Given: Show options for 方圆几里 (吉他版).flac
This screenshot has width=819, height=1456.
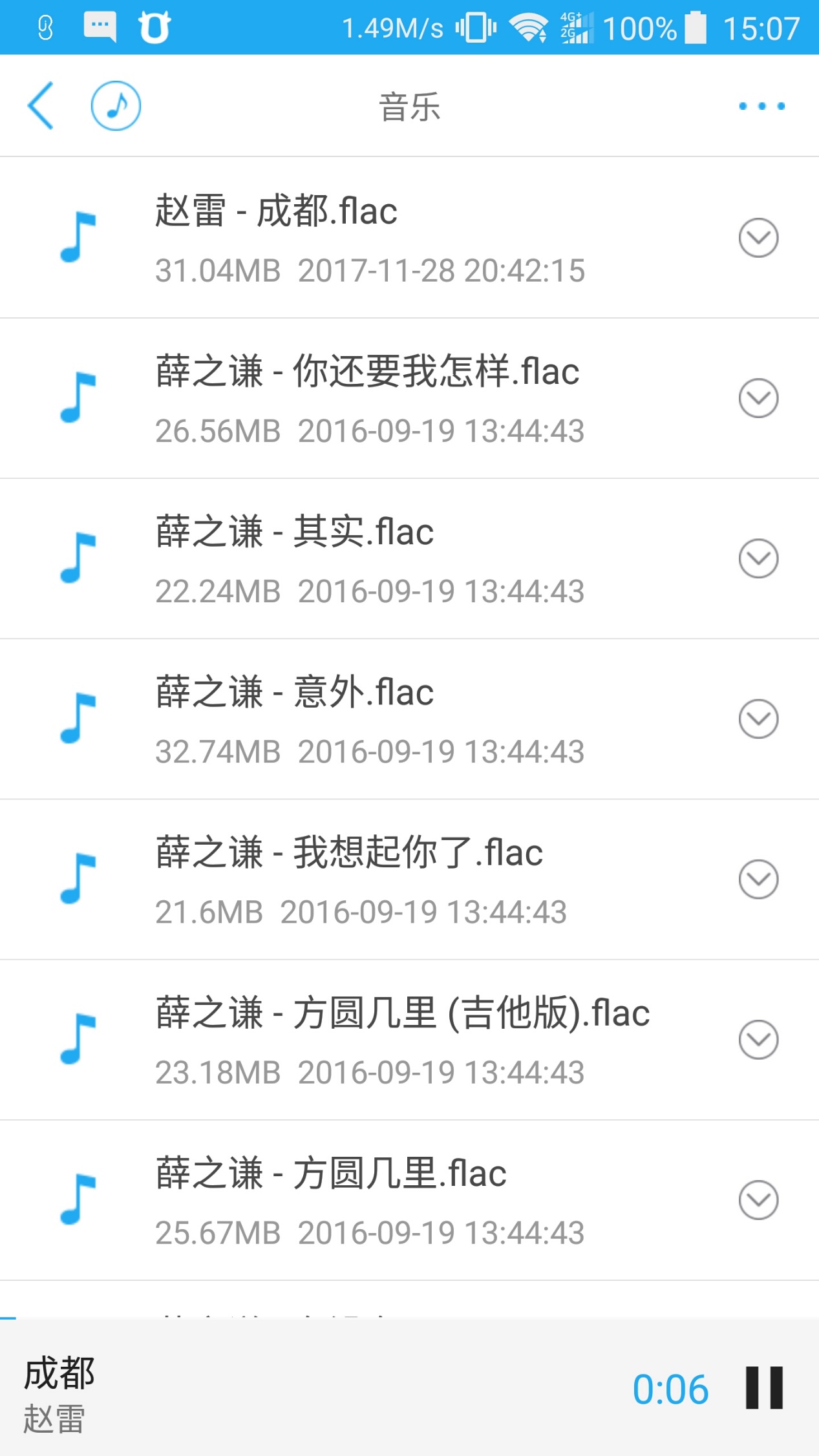Looking at the screenshot, I should [x=758, y=1039].
